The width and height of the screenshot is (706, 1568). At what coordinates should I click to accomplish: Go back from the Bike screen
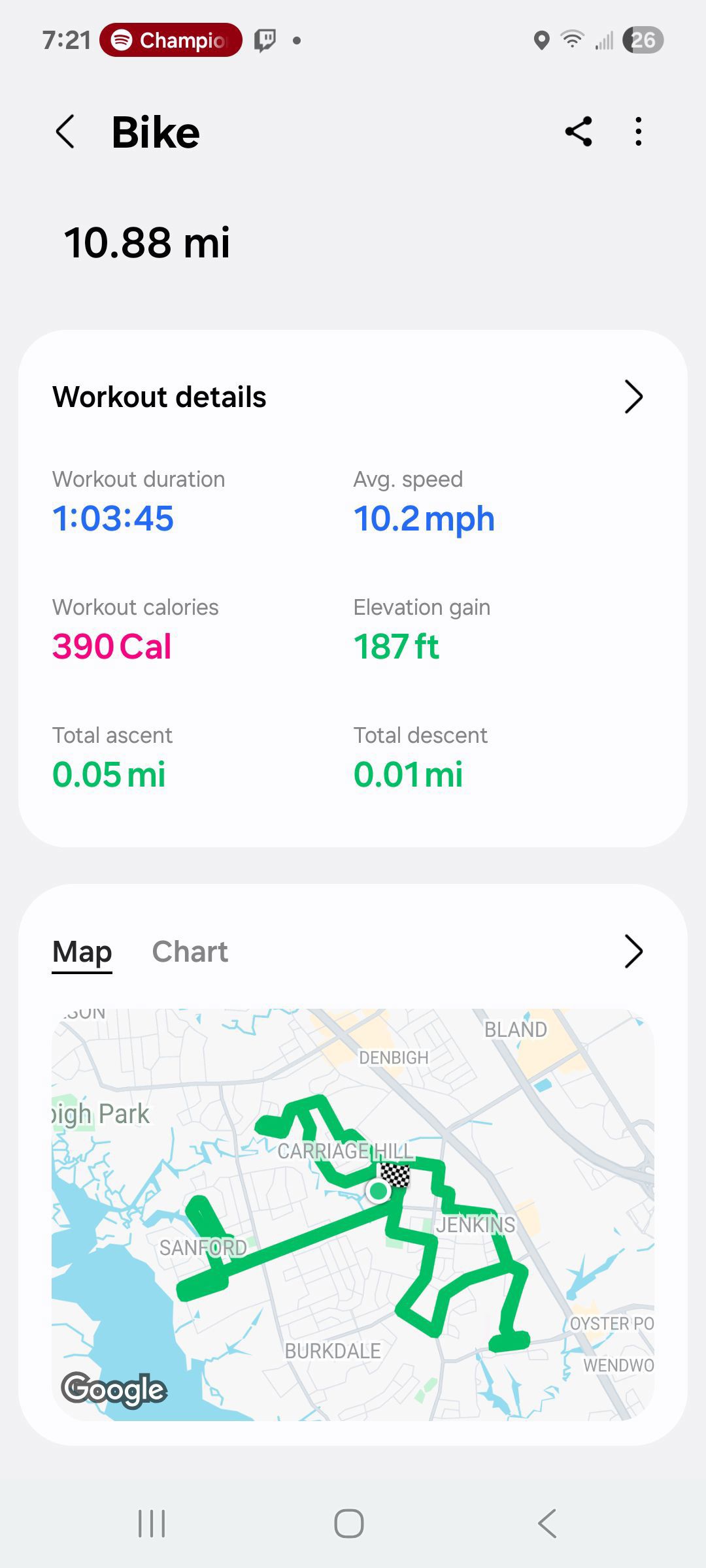65,132
